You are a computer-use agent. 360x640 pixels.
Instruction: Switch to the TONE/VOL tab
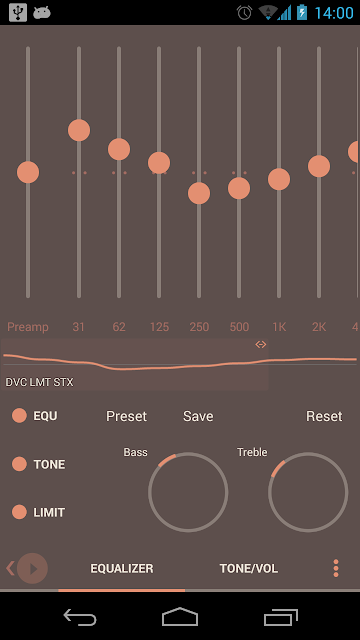tap(249, 569)
